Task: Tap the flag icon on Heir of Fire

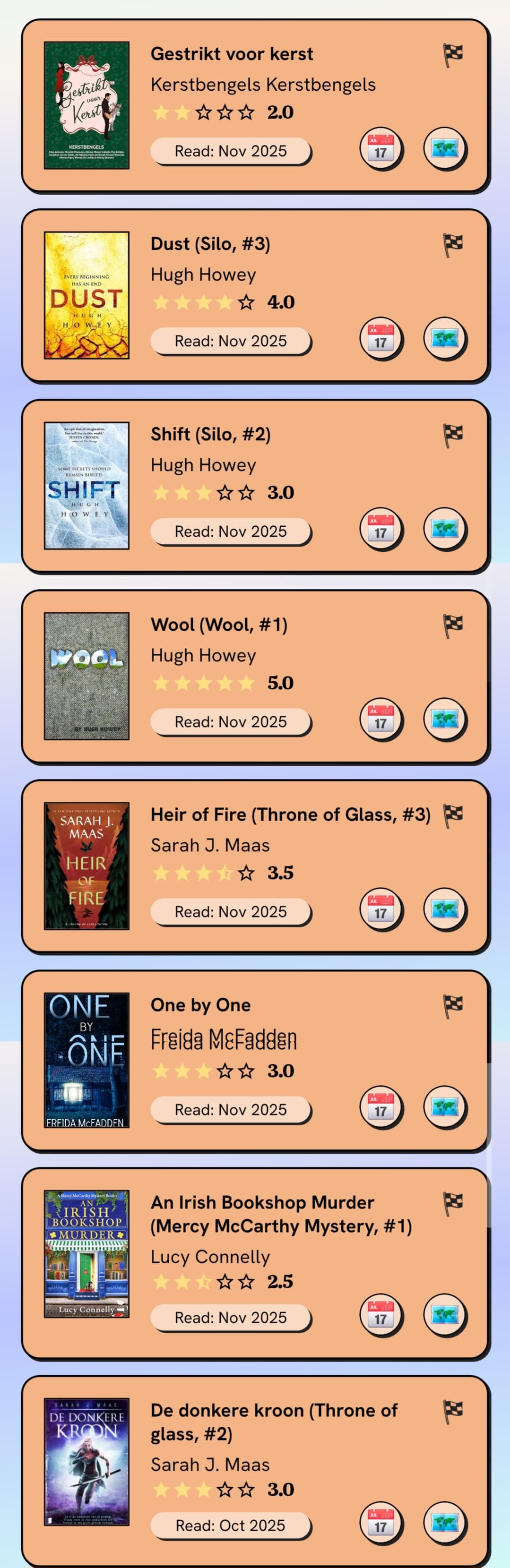Action: (453, 815)
